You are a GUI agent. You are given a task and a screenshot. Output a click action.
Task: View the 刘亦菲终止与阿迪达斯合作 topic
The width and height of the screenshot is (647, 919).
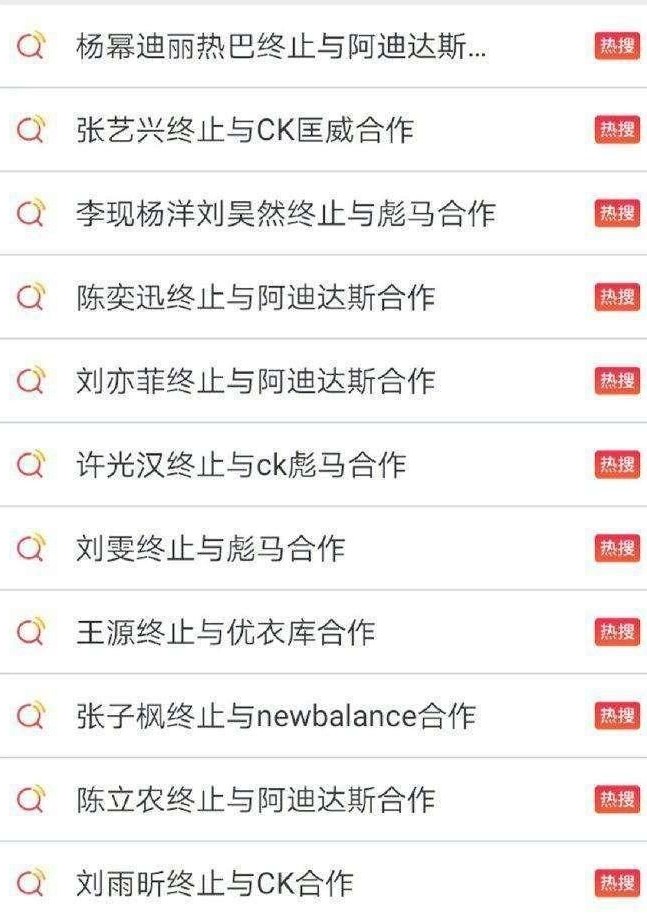[256, 381]
